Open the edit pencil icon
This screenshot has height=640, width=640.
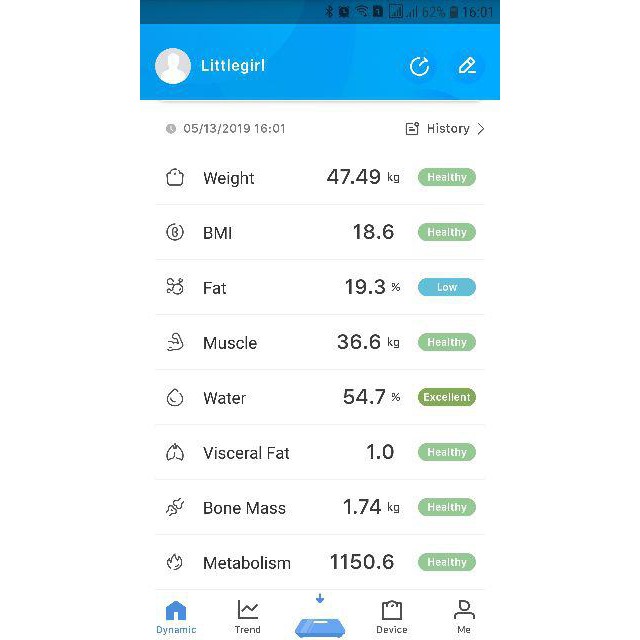467,66
